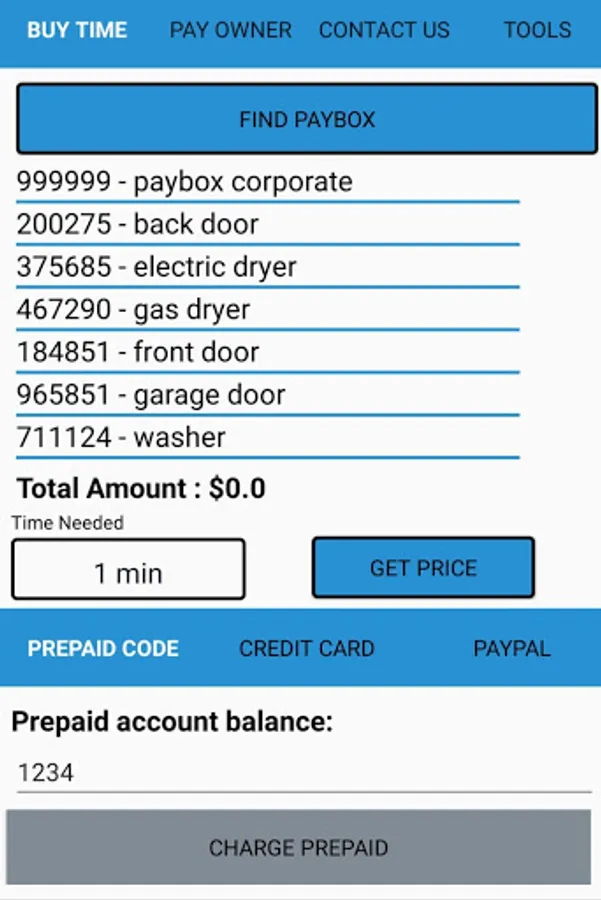Switch to the Buy Time tab
601x900 pixels.
click(77, 30)
